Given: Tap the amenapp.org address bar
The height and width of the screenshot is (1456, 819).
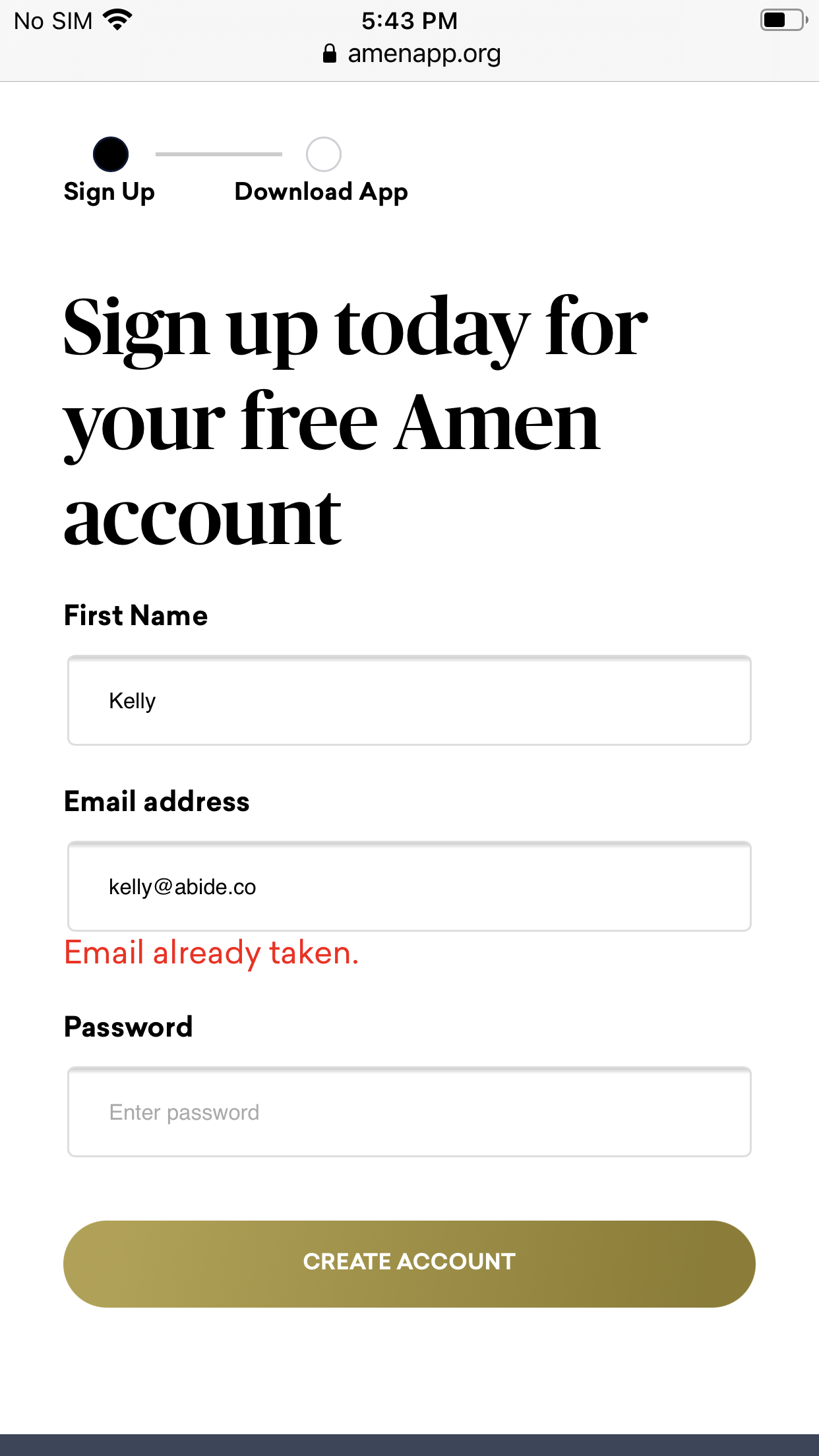Looking at the screenshot, I should pyautogui.click(x=411, y=54).
